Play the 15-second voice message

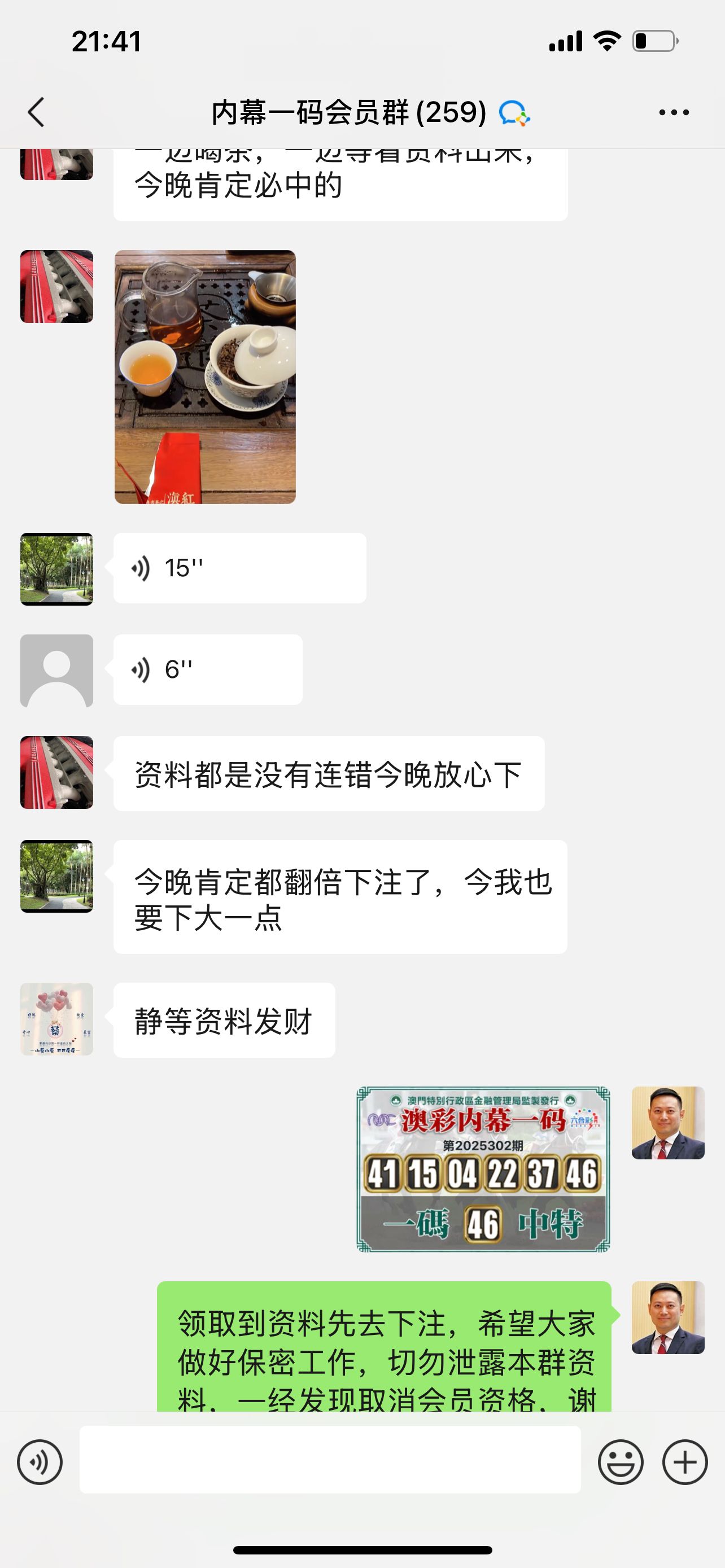point(239,568)
